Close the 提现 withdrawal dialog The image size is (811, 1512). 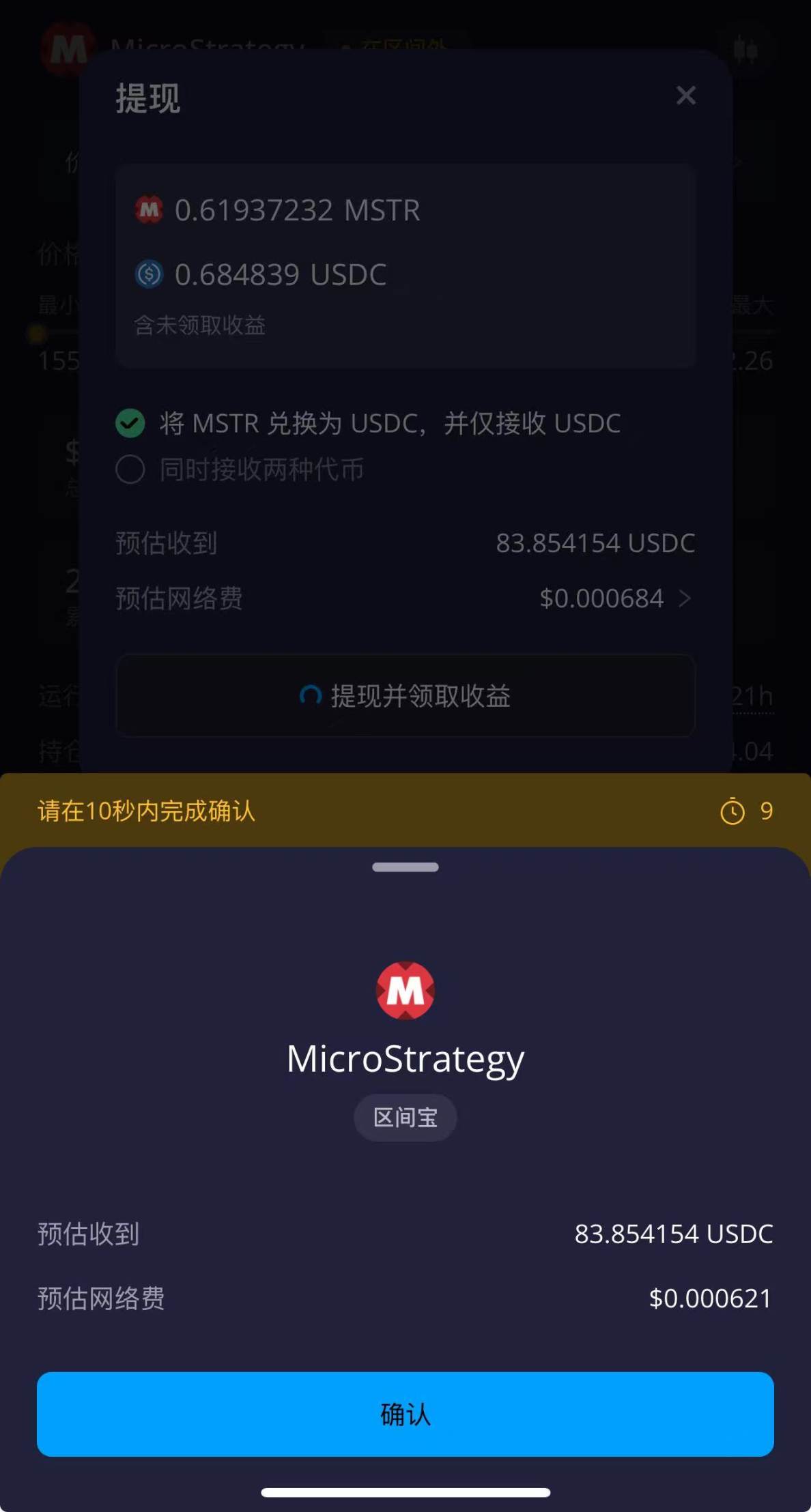(685, 96)
